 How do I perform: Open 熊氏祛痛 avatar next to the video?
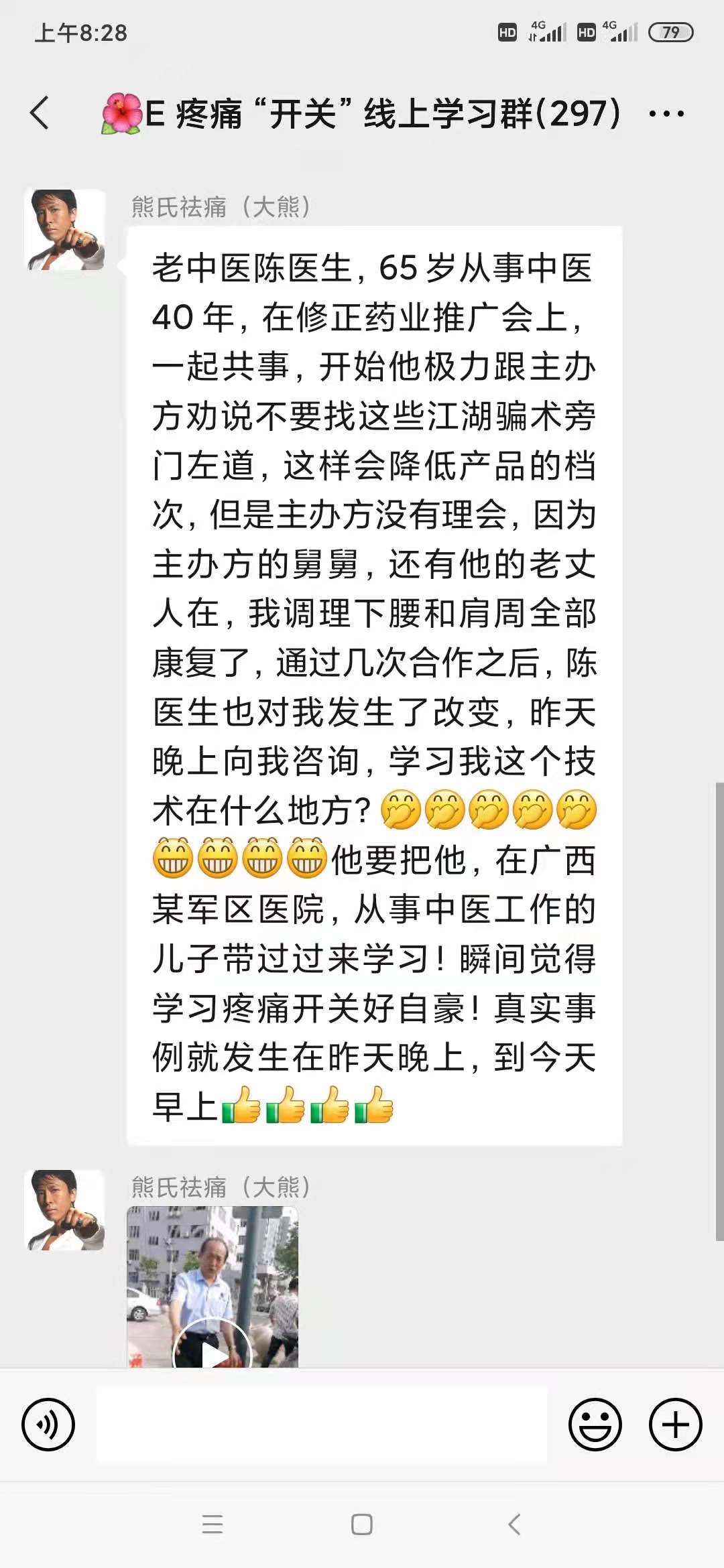click(65, 1210)
